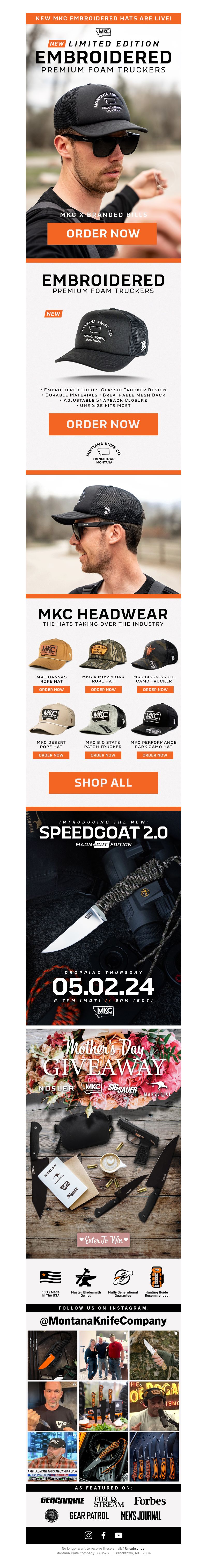
Task: Order the MKC Bison Skull Camo Trucker
Action: (155, 690)
